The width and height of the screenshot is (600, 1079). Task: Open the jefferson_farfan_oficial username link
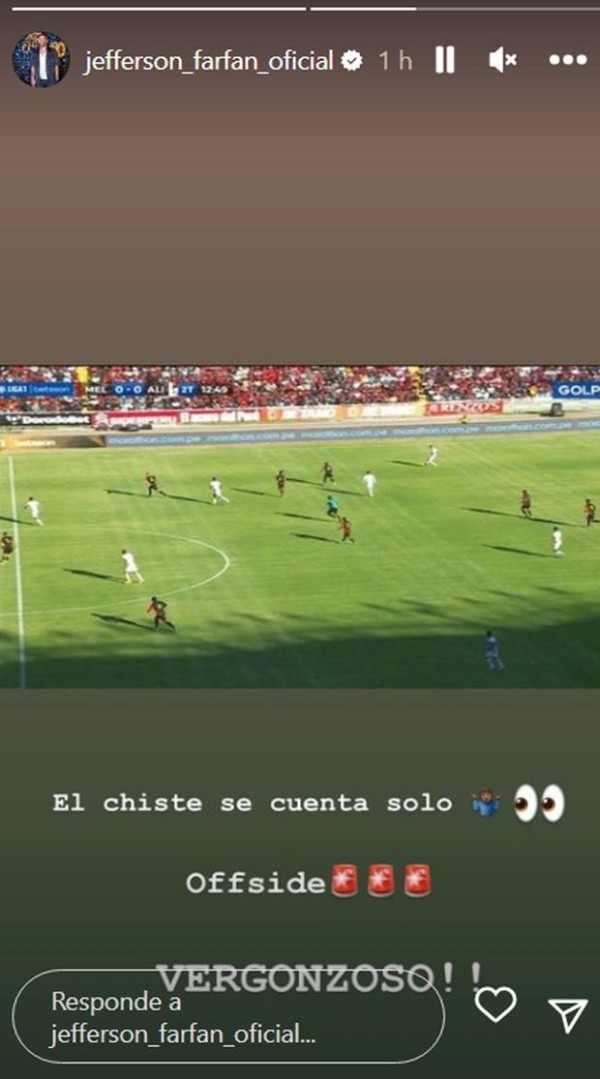pos(208,61)
